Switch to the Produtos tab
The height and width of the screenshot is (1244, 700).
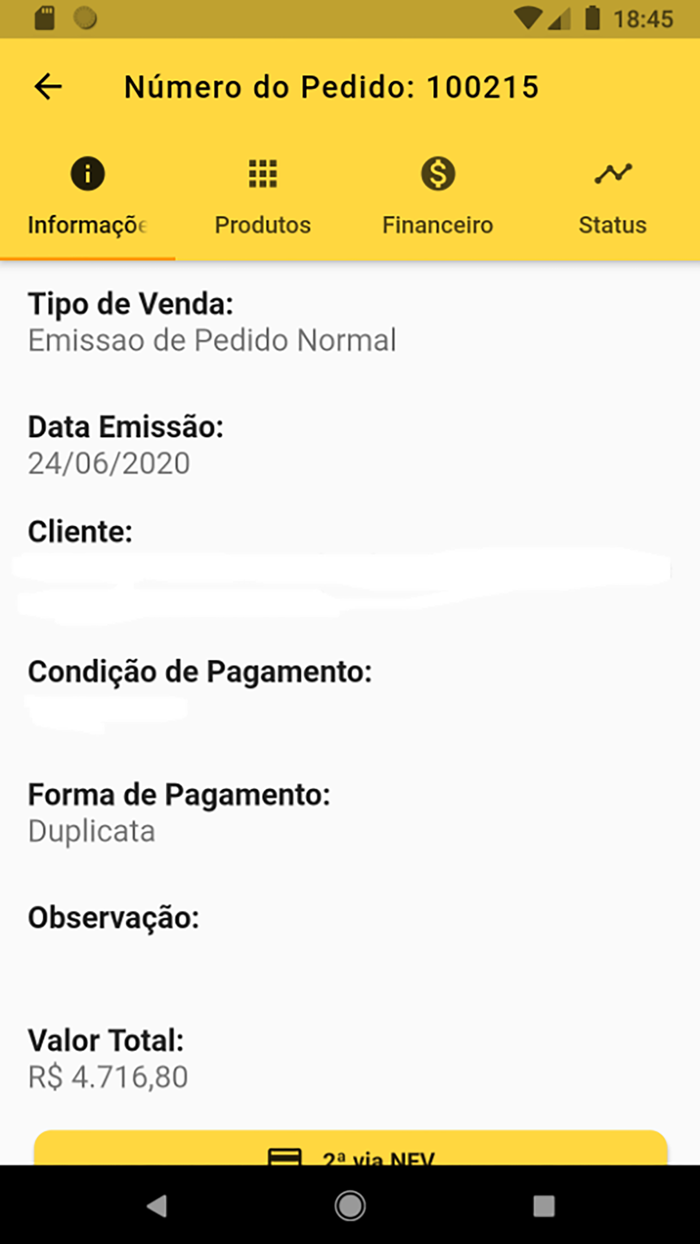pyautogui.click(x=262, y=198)
